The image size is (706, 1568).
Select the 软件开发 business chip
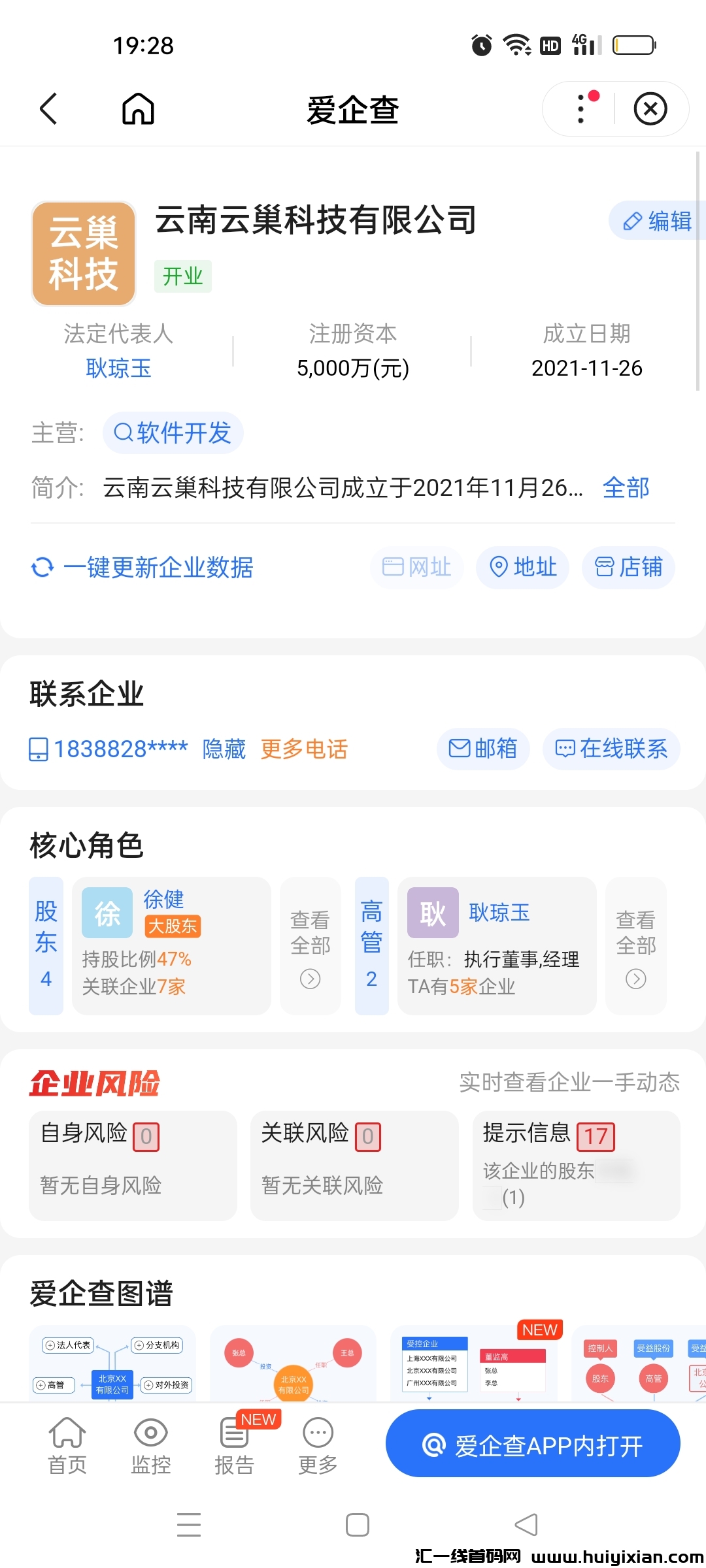point(173,433)
